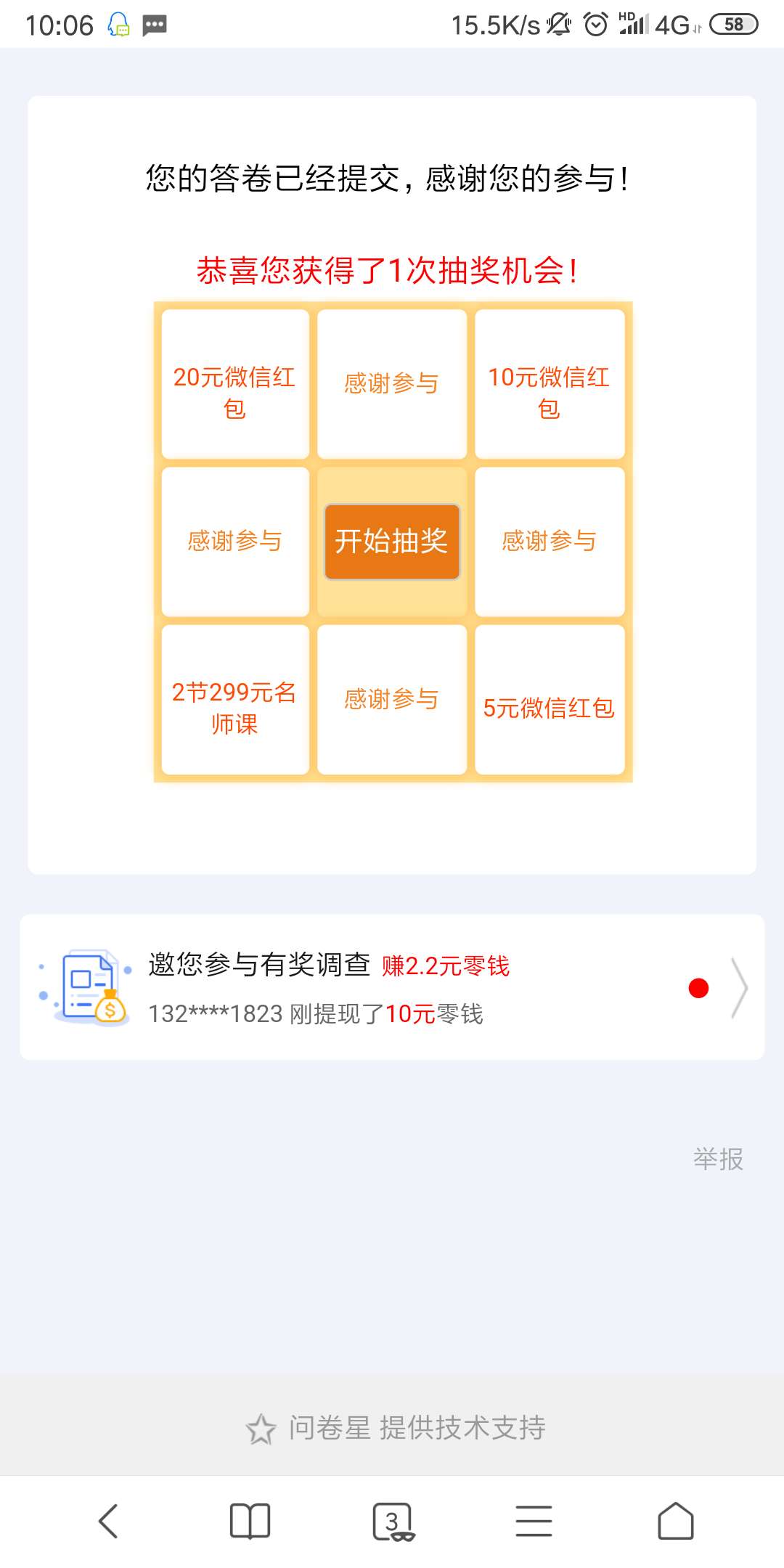This screenshot has height=1568, width=784.
Task: Open the browser tabs switcher showing 3
Action: click(392, 1521)
